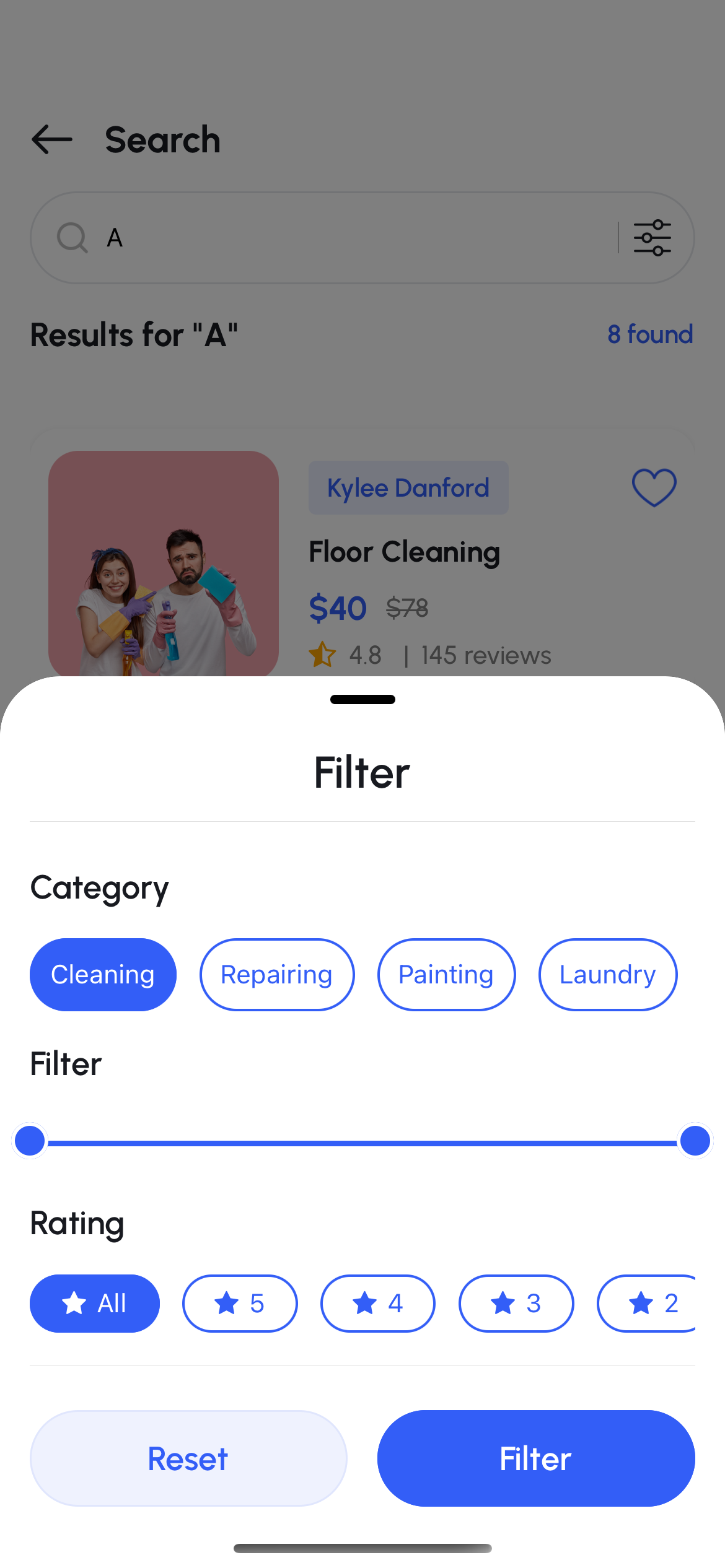
Task: Tap the right handle of range slider
Action: coord(695,1141)
